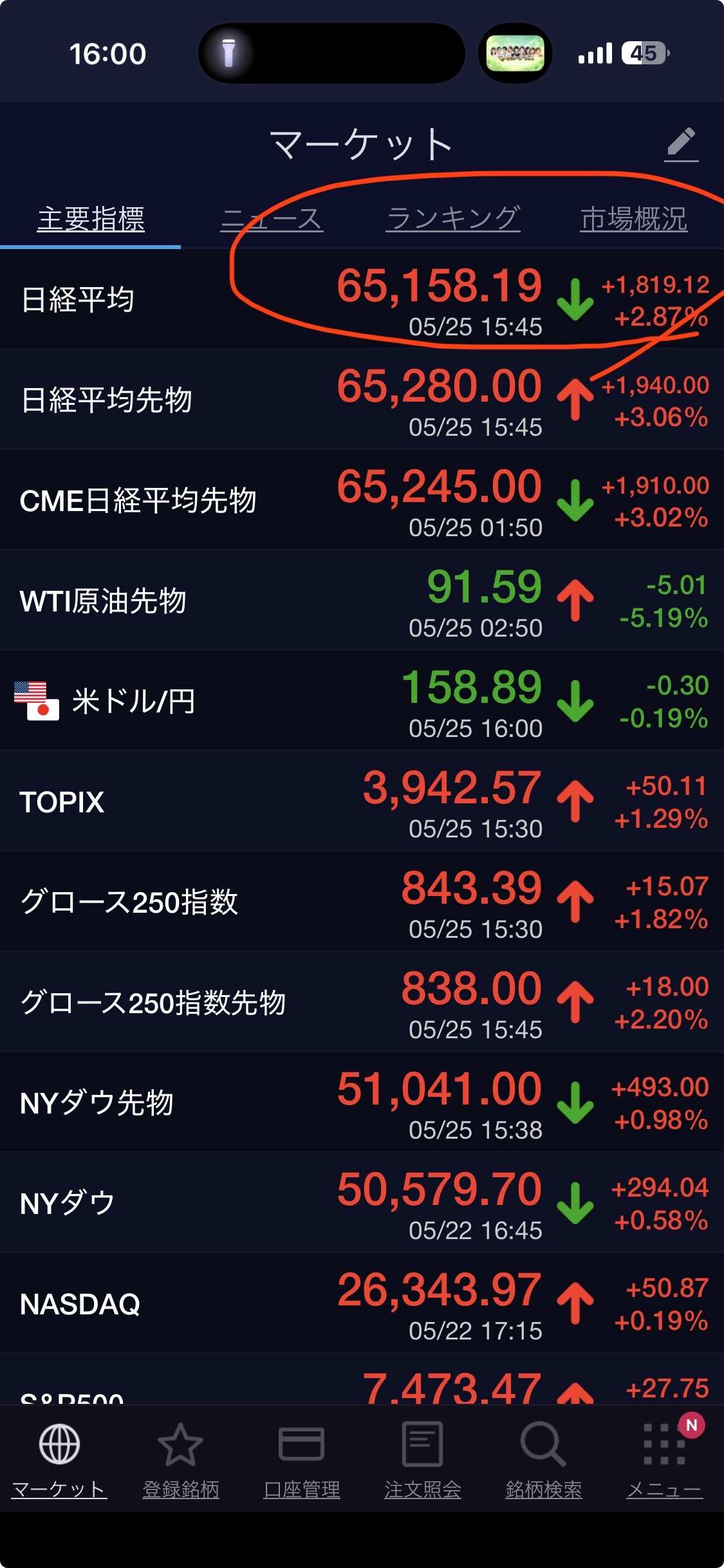Open the 市場概況 tab
Image resolution: width=724 pixels, height=1568 pixels.
point(634,219)
